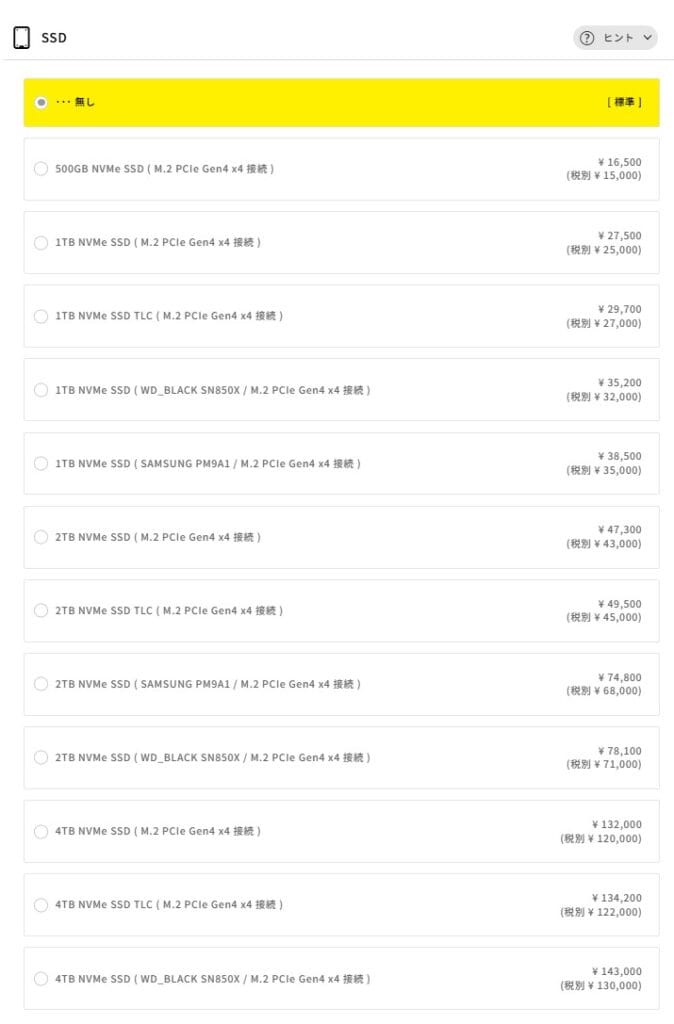This screenshot has height=1024, width=674.
Task: Pick the 1TB NVMe SSD TLC option
Action: click(41, 316)
